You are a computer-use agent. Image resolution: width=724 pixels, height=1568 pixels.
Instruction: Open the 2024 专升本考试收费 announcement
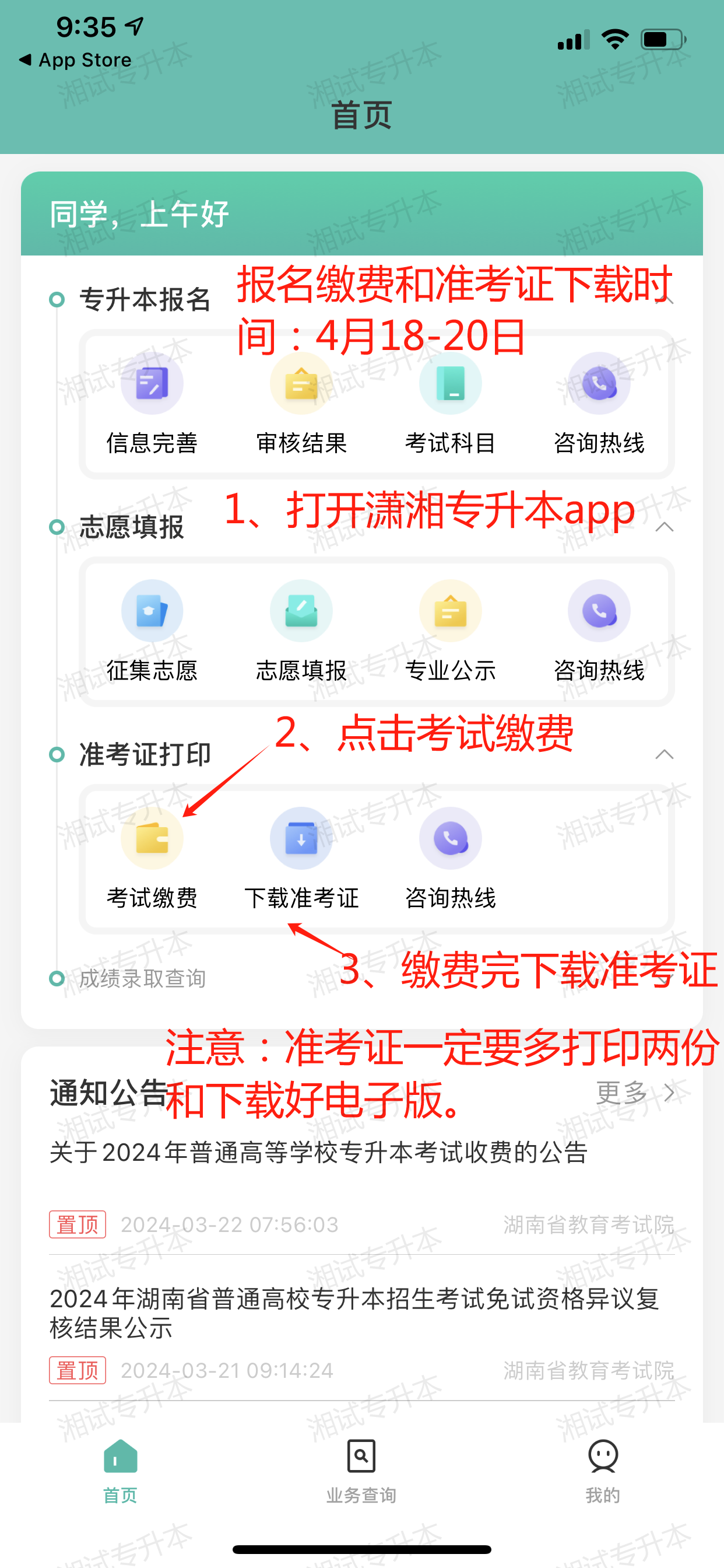[x=318, y=1153]
